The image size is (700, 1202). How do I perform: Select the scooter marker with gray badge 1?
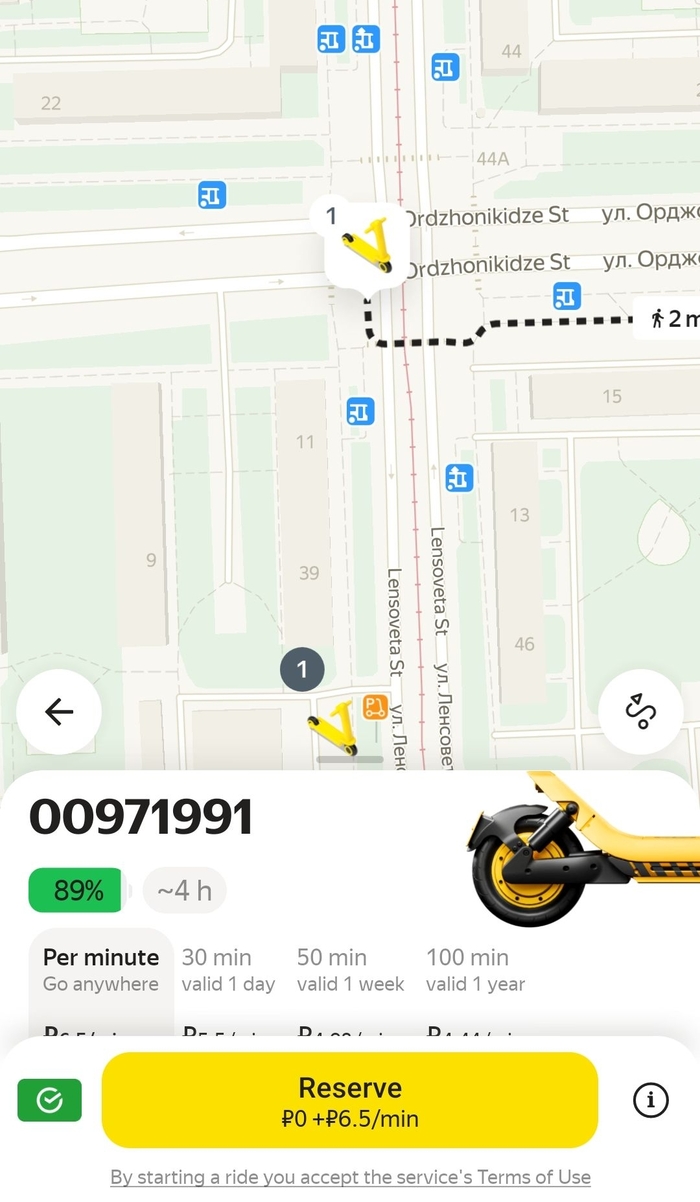coord(332,727)
